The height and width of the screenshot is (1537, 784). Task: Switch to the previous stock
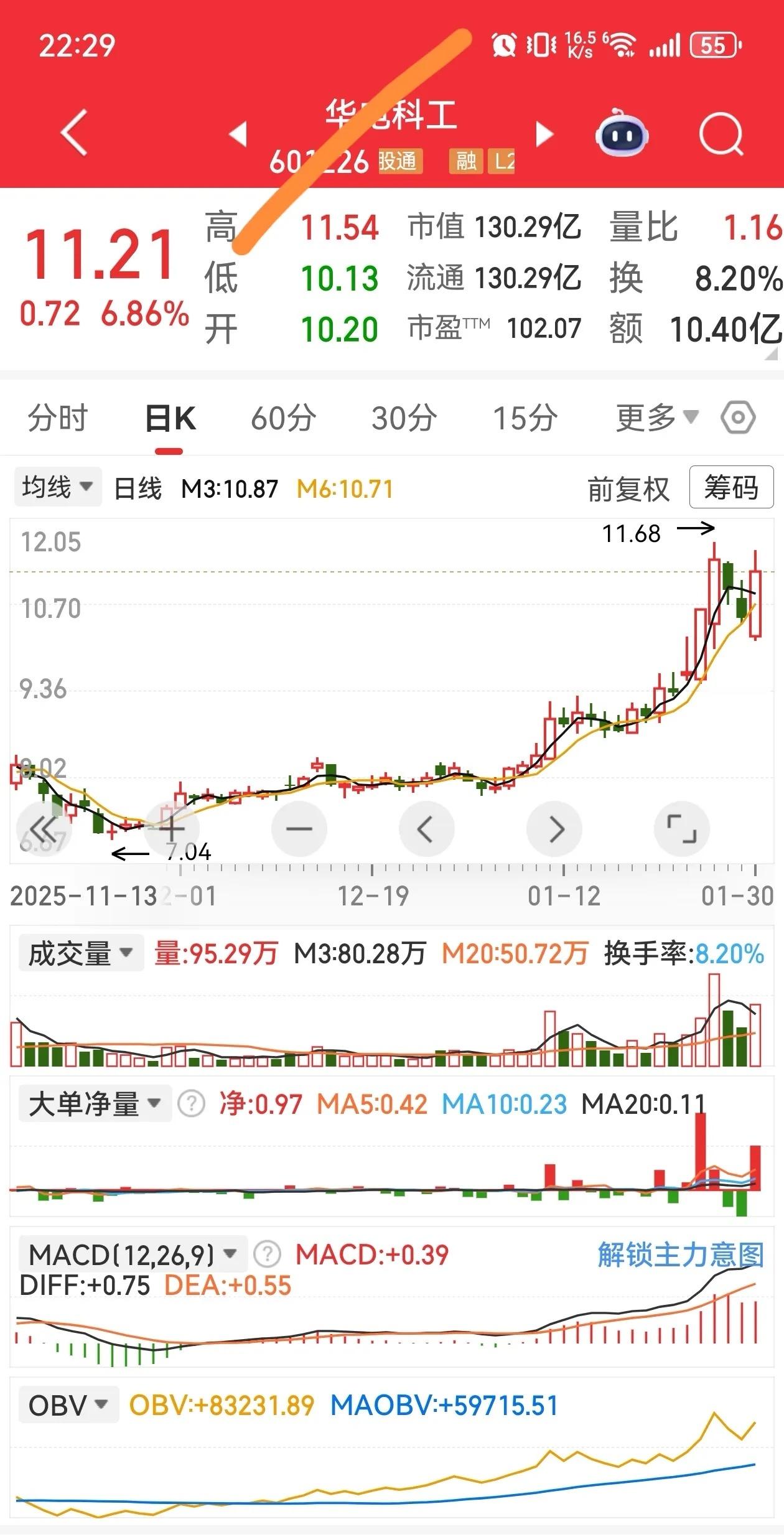point(238,134)
